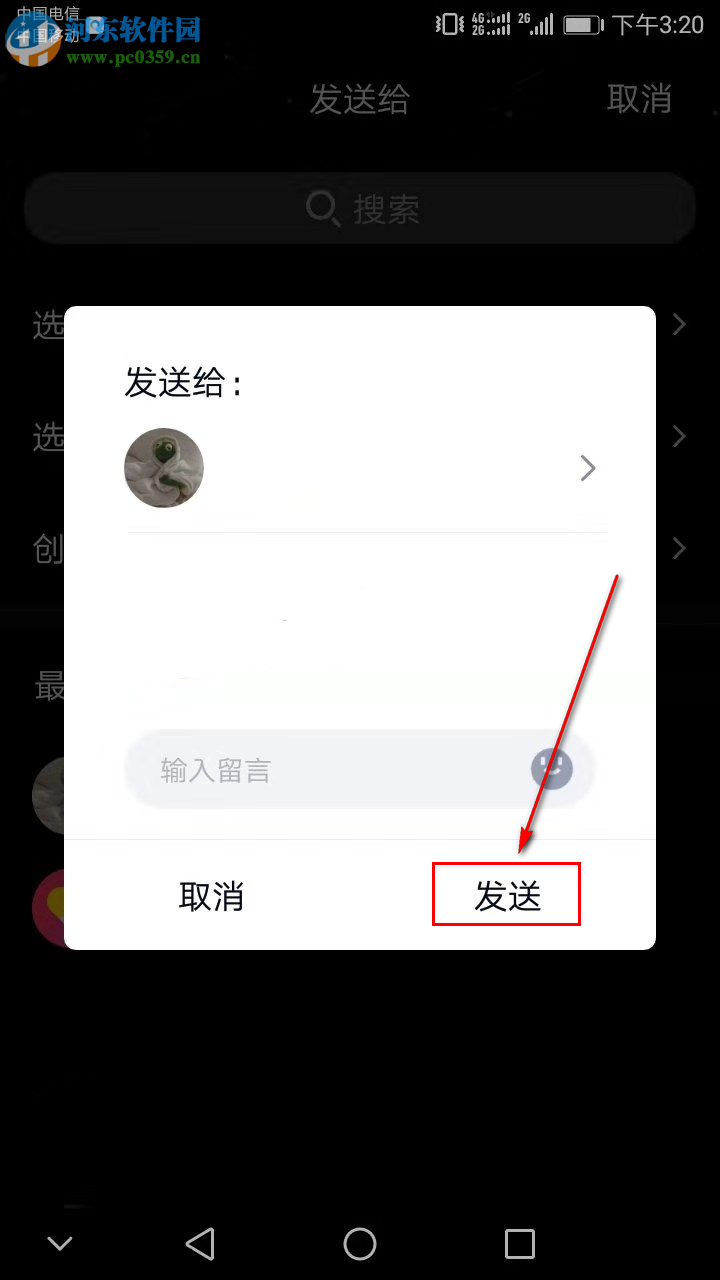This screenshot has width=720, height=1280.
Task: Tap the 搜索 search input field
Action: 360,209
